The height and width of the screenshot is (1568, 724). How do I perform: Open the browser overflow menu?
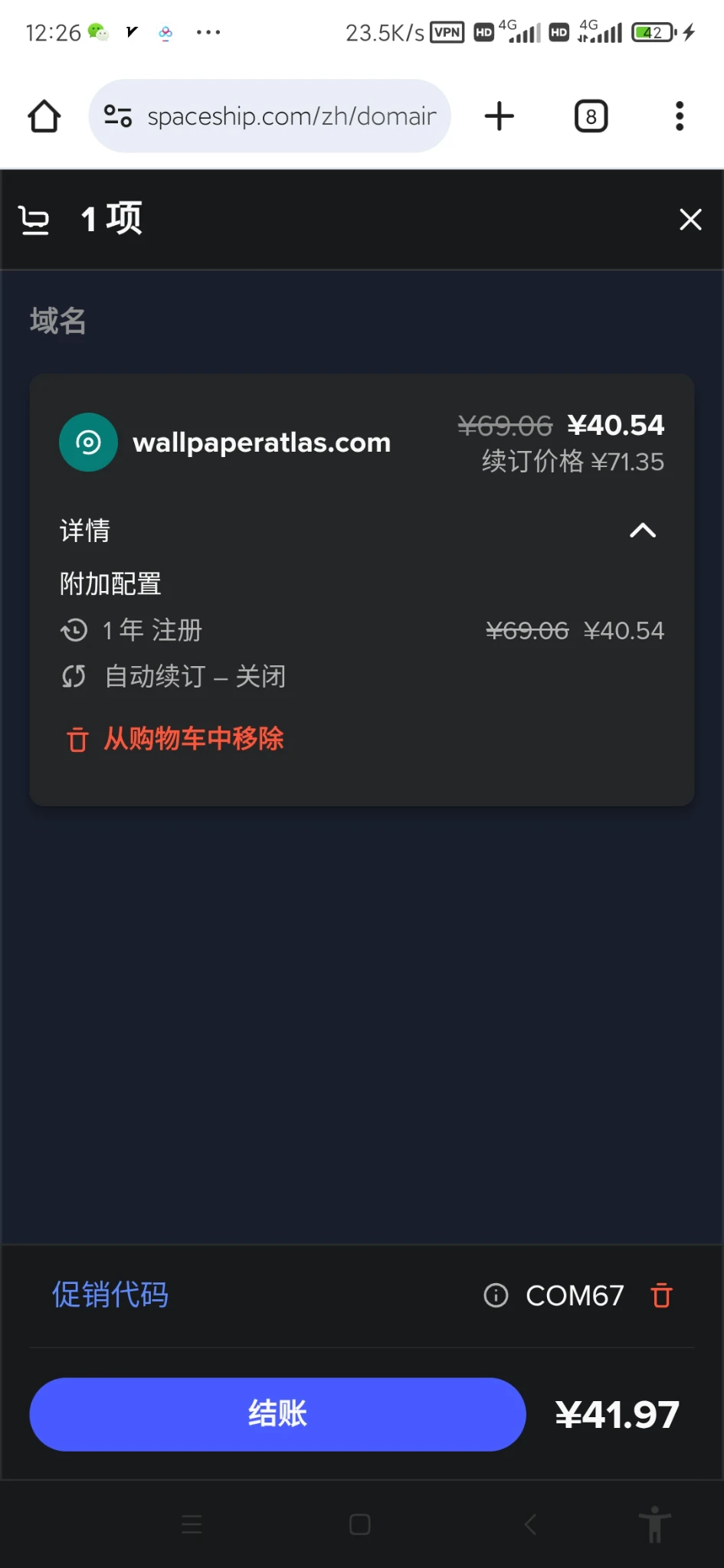point(679,116)
